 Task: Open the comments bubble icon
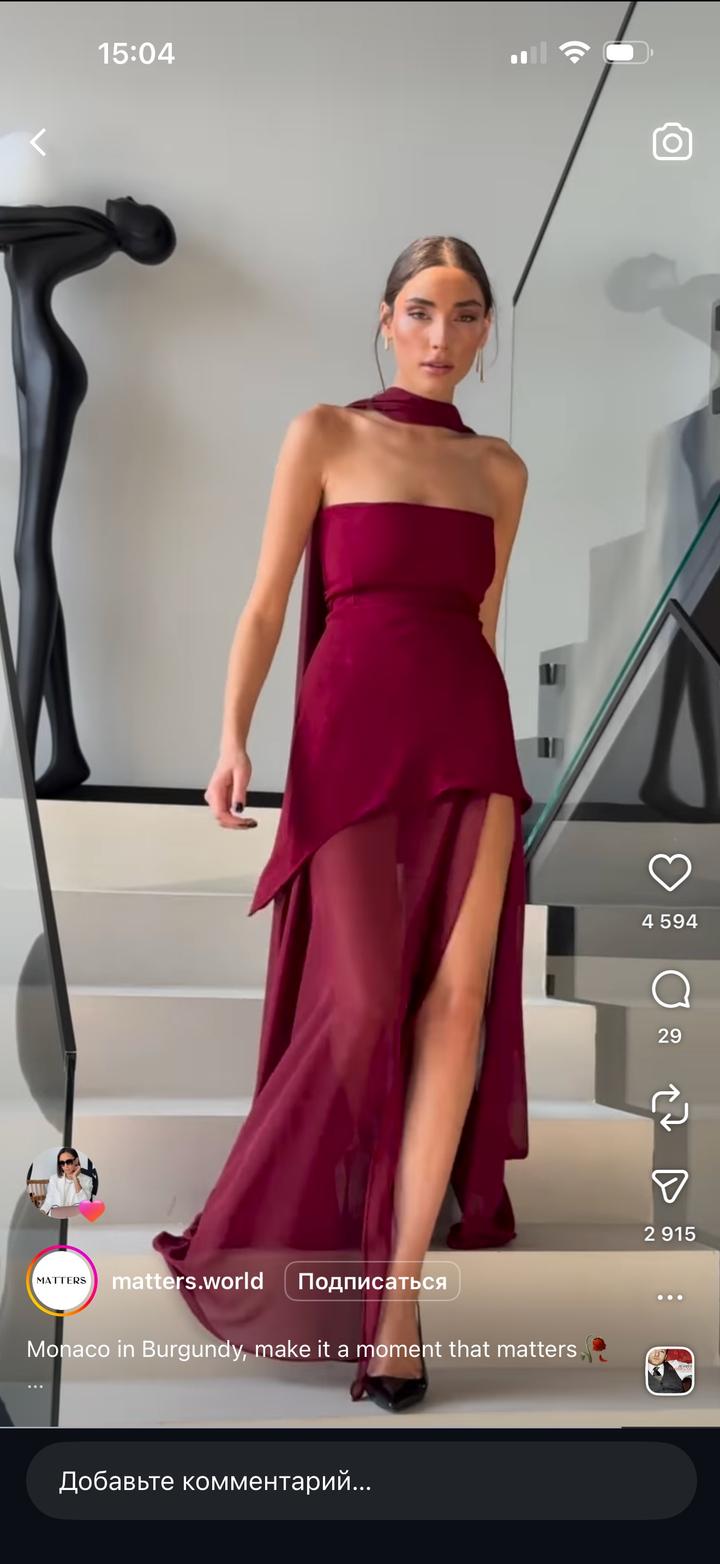pyautogui.click(x=670, y=990)
